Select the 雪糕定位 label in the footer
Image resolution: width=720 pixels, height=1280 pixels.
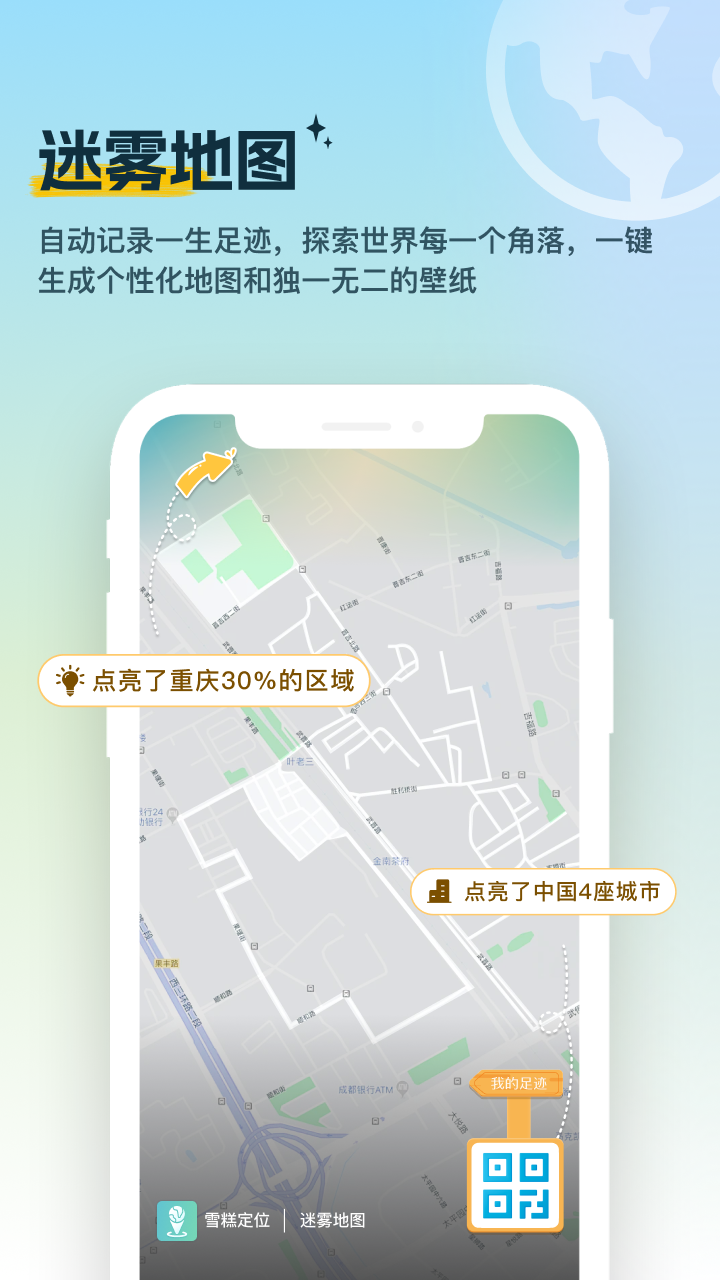(239, 1220)
